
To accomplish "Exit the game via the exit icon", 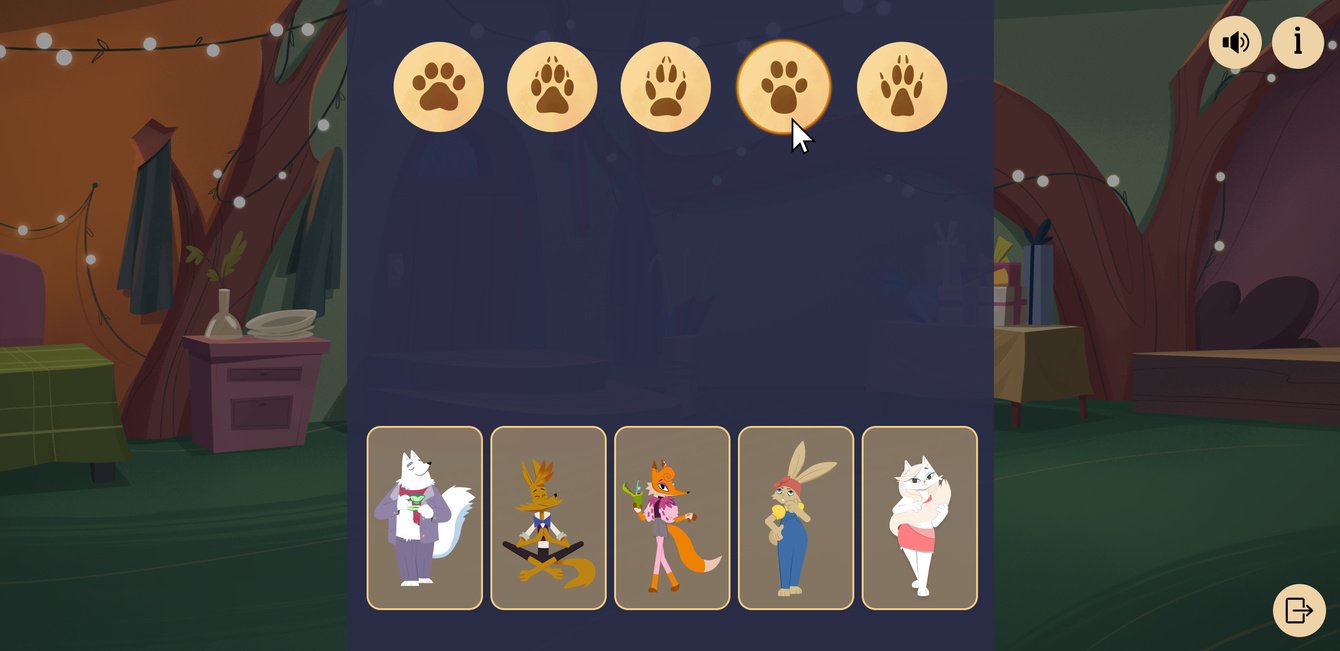I will click(1298, 610).
